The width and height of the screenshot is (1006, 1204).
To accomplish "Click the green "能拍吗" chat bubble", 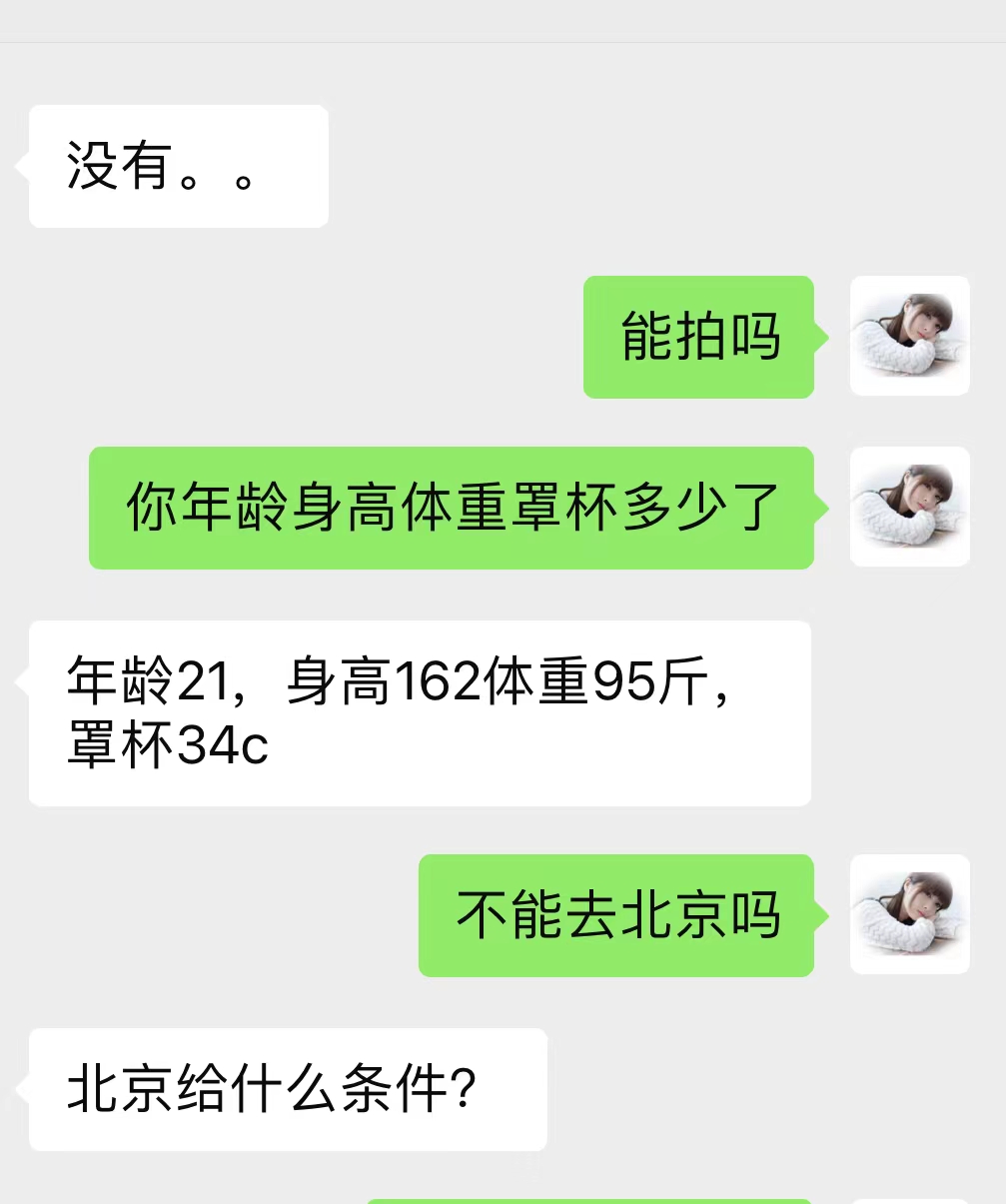I will tap(698, 338).
